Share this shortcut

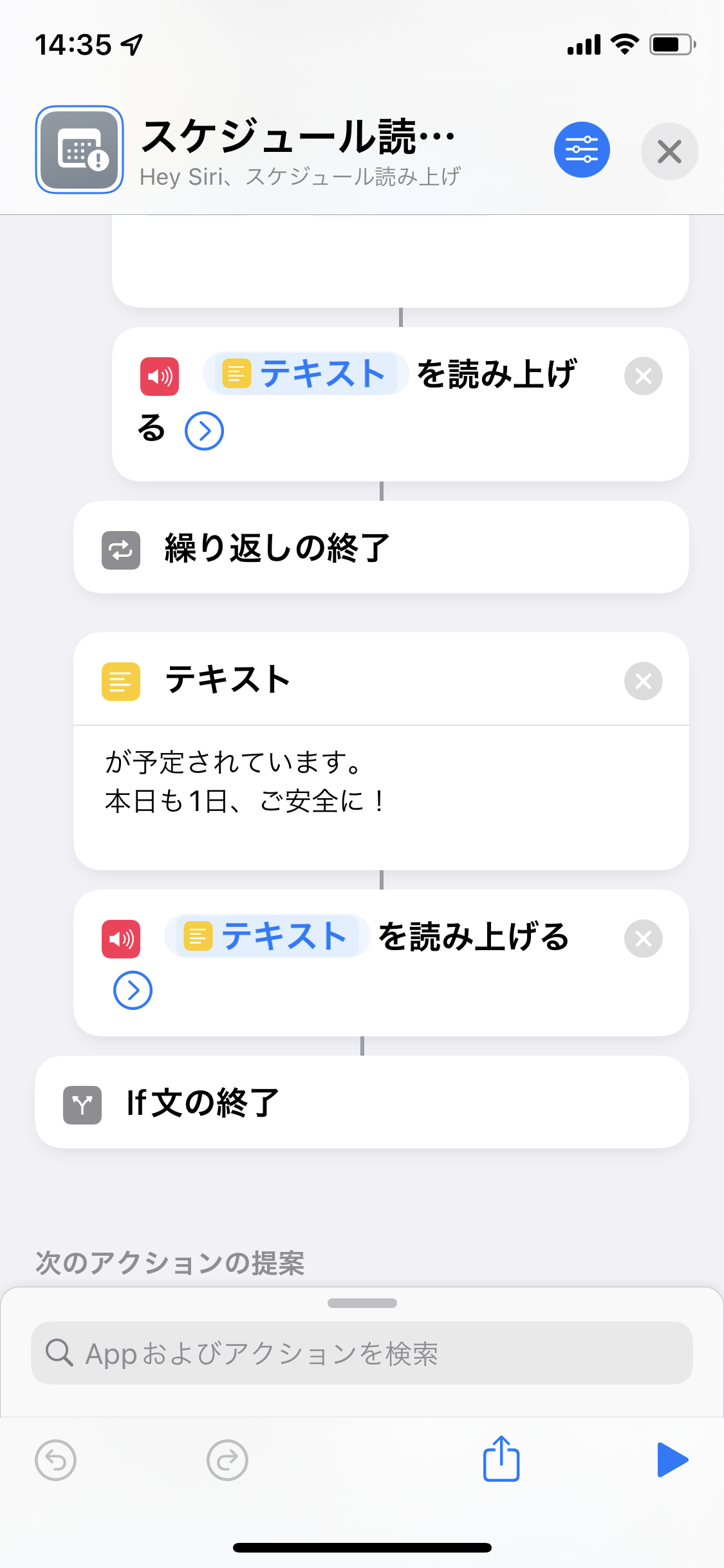501,1459
